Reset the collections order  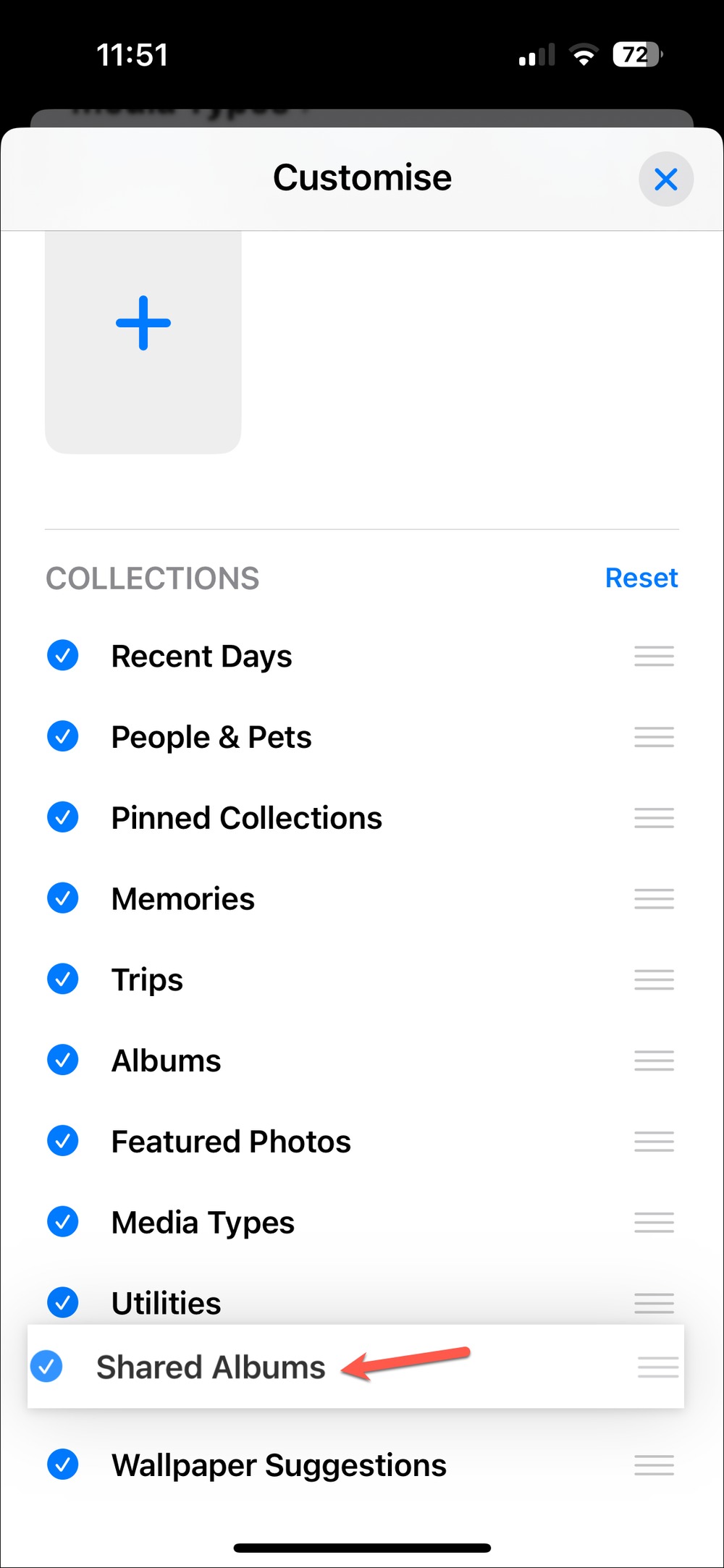pos(641,578)
